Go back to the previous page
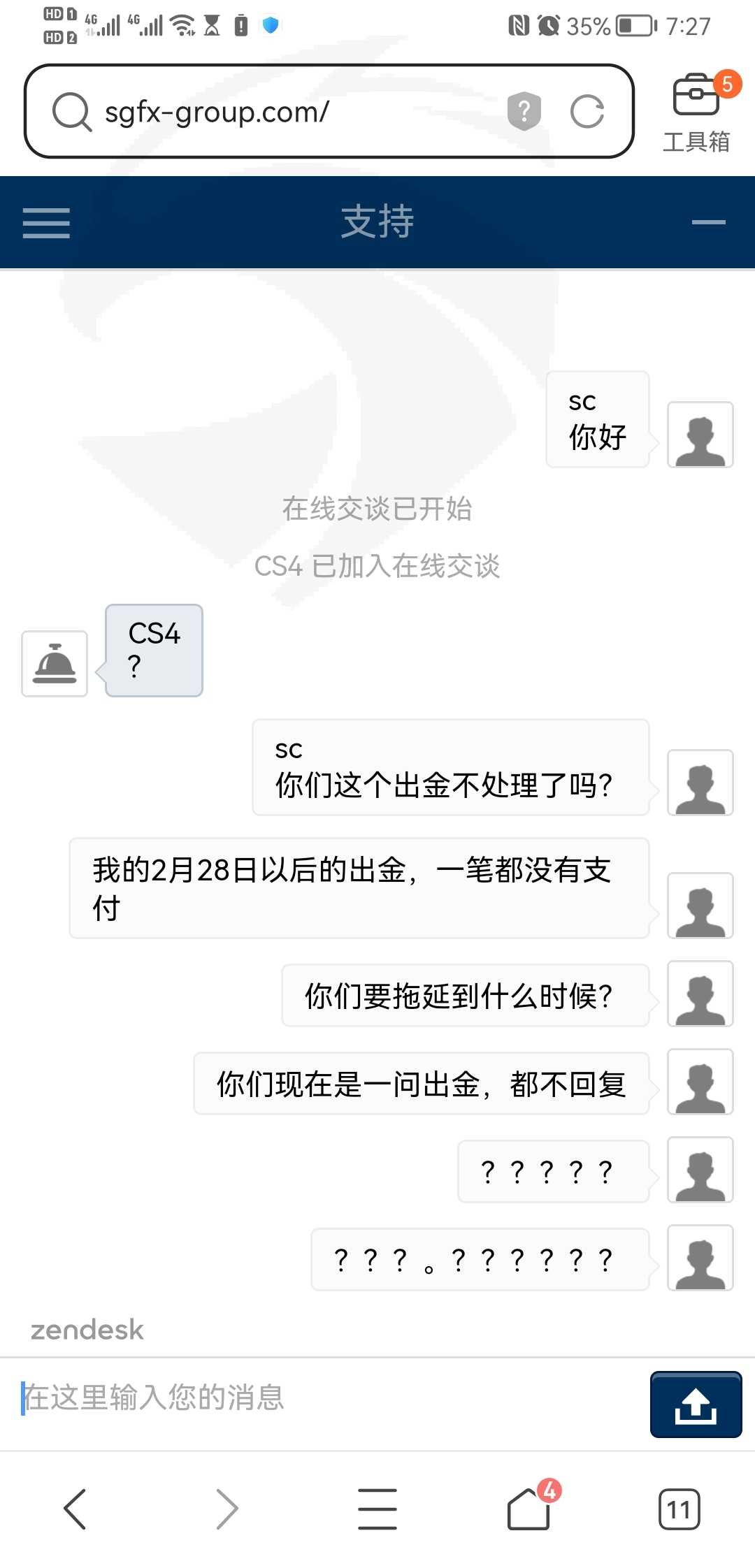Viewport: 755px width, 1568px height. coord(75,1509)
